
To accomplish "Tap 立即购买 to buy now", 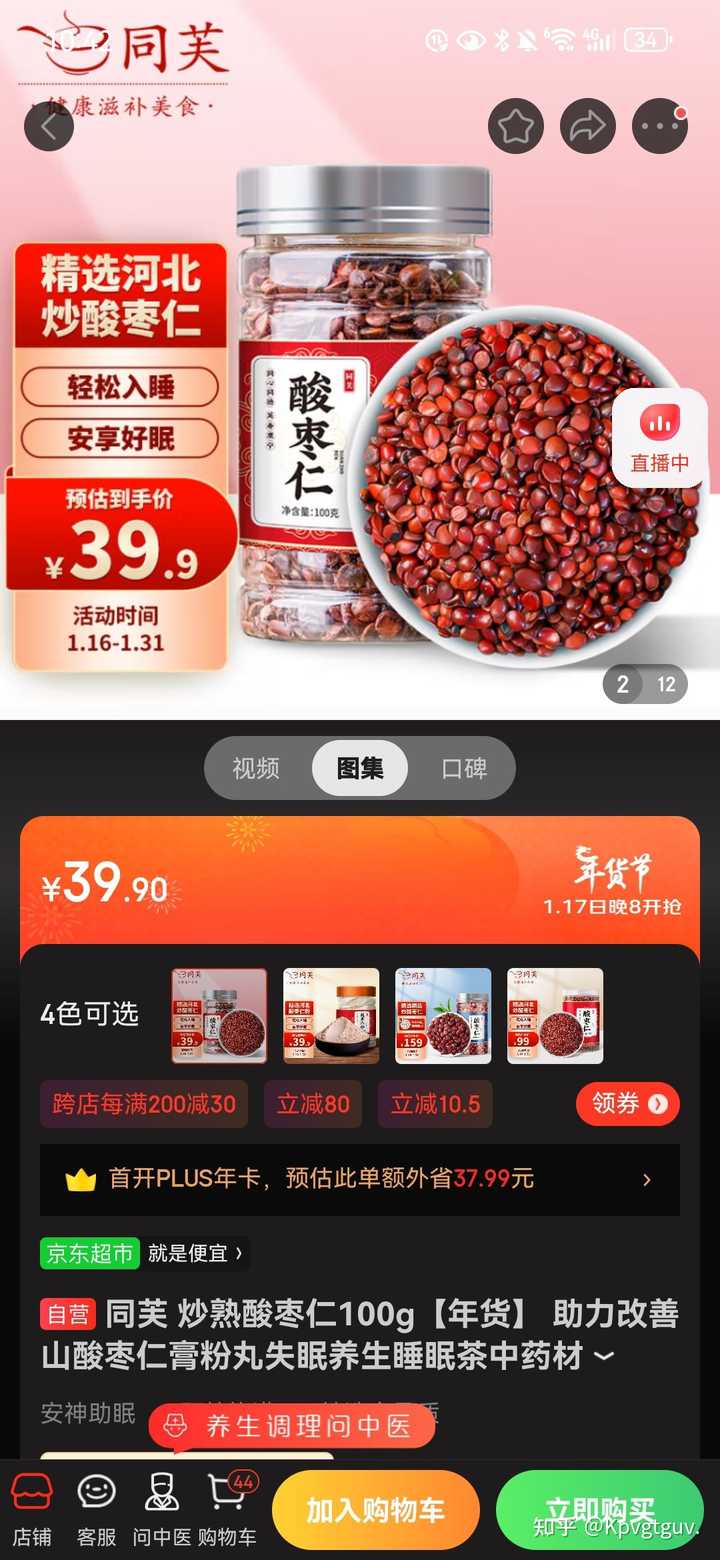I will pyautogui.click(x=600, y=1510).
